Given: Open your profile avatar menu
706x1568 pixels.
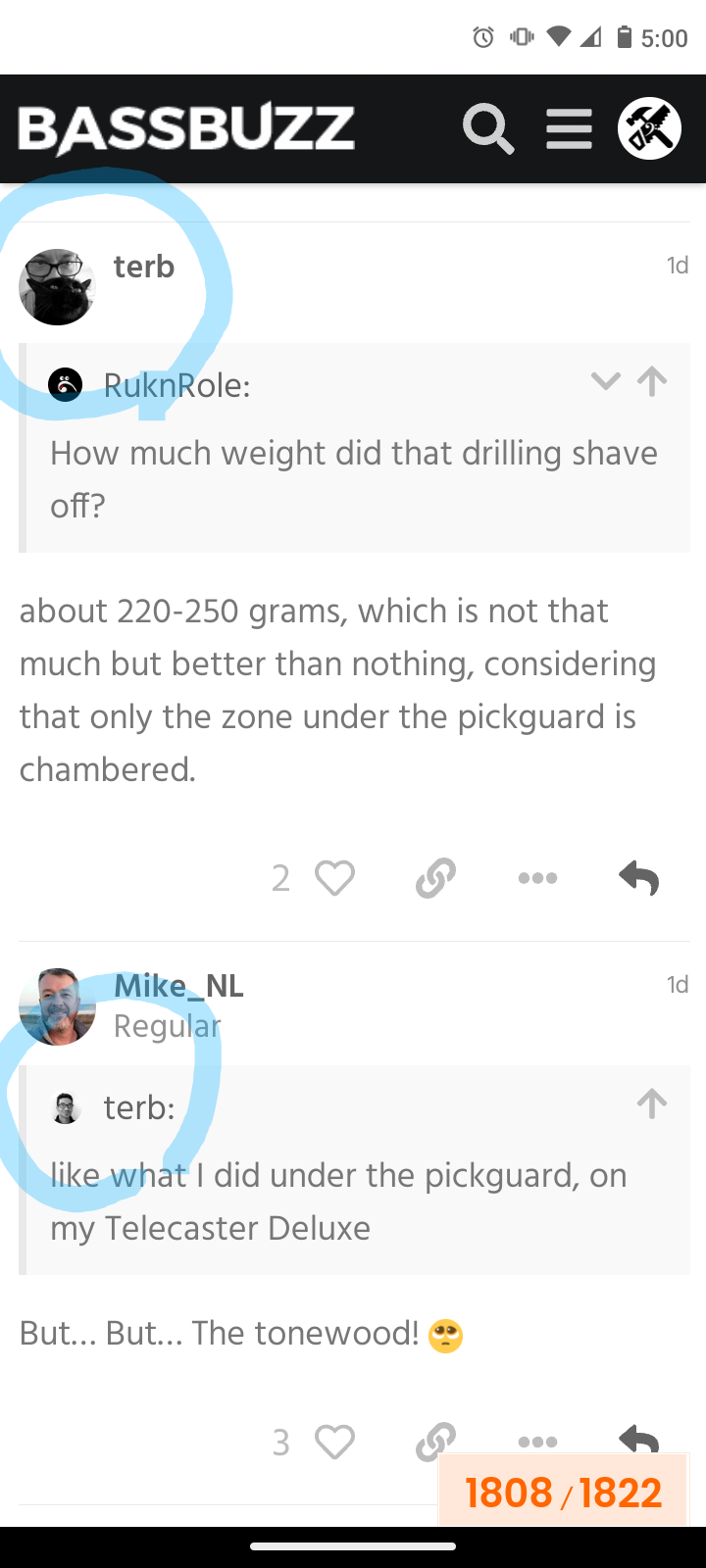Looking at the screenshot, I should pos(649,129).
